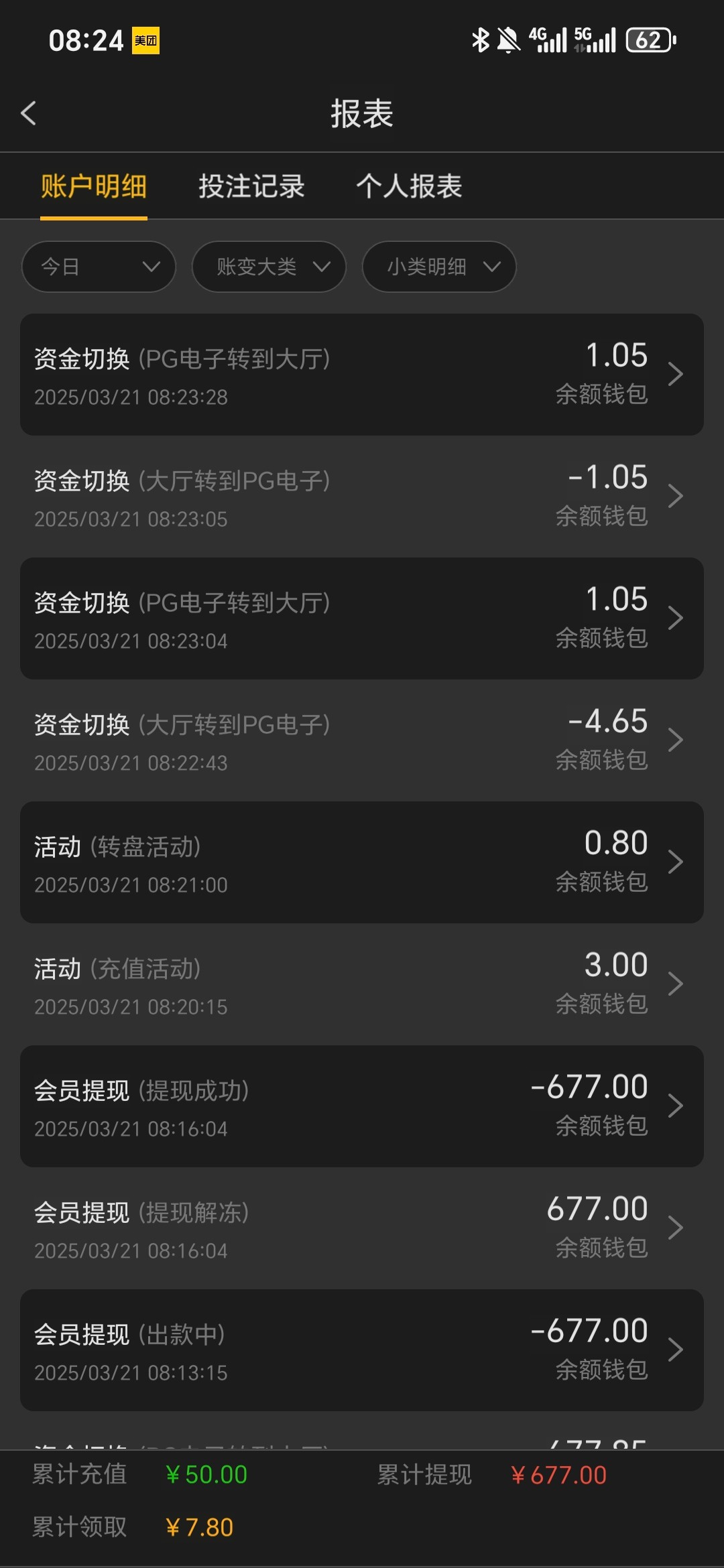
Task: View the 出款中 withdrawal record
Action: [x=362, y=1350]
